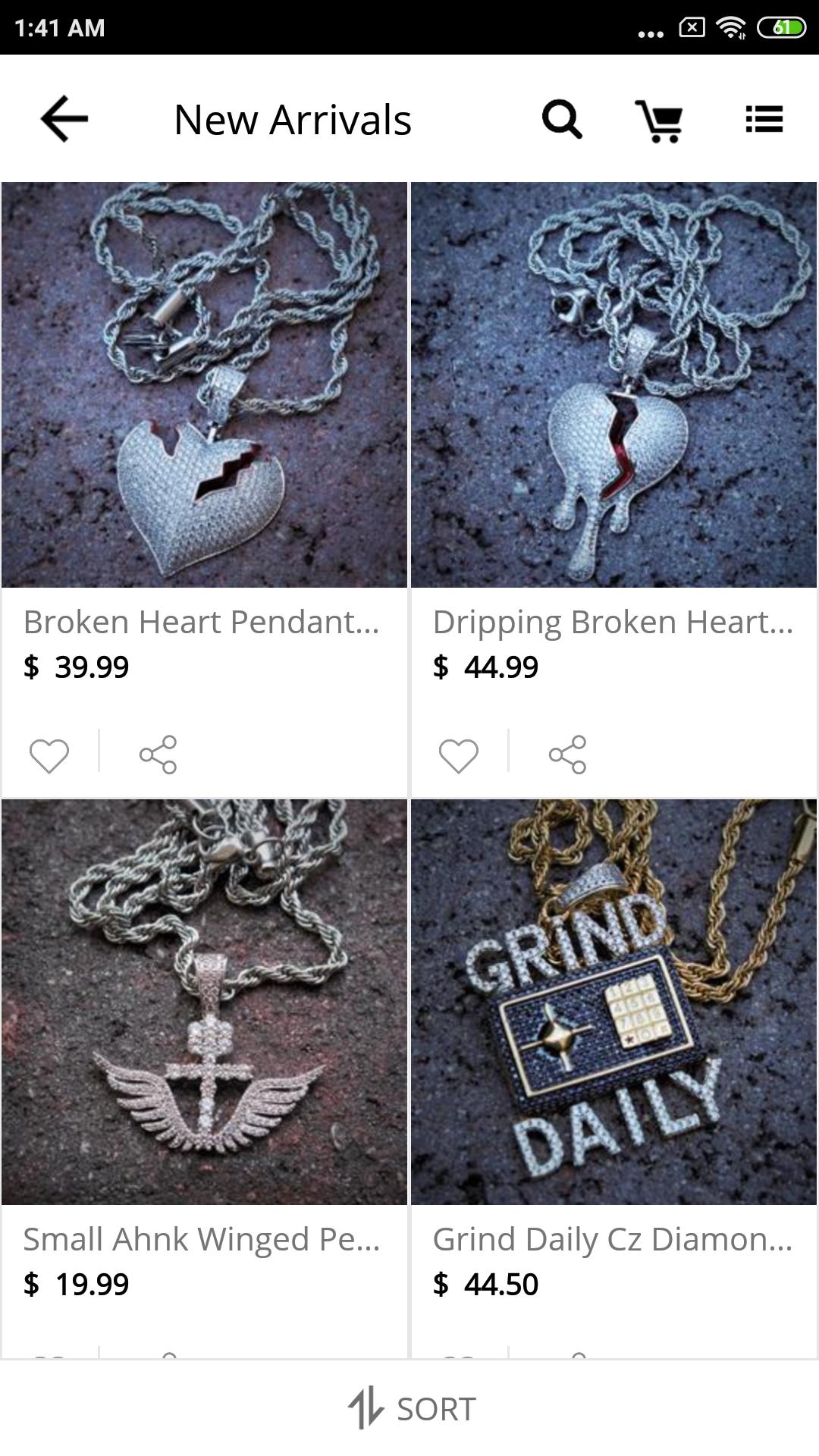Share the Broken Heart Pendant
The height and width of the screenshot is (1456, 819).
158,755
